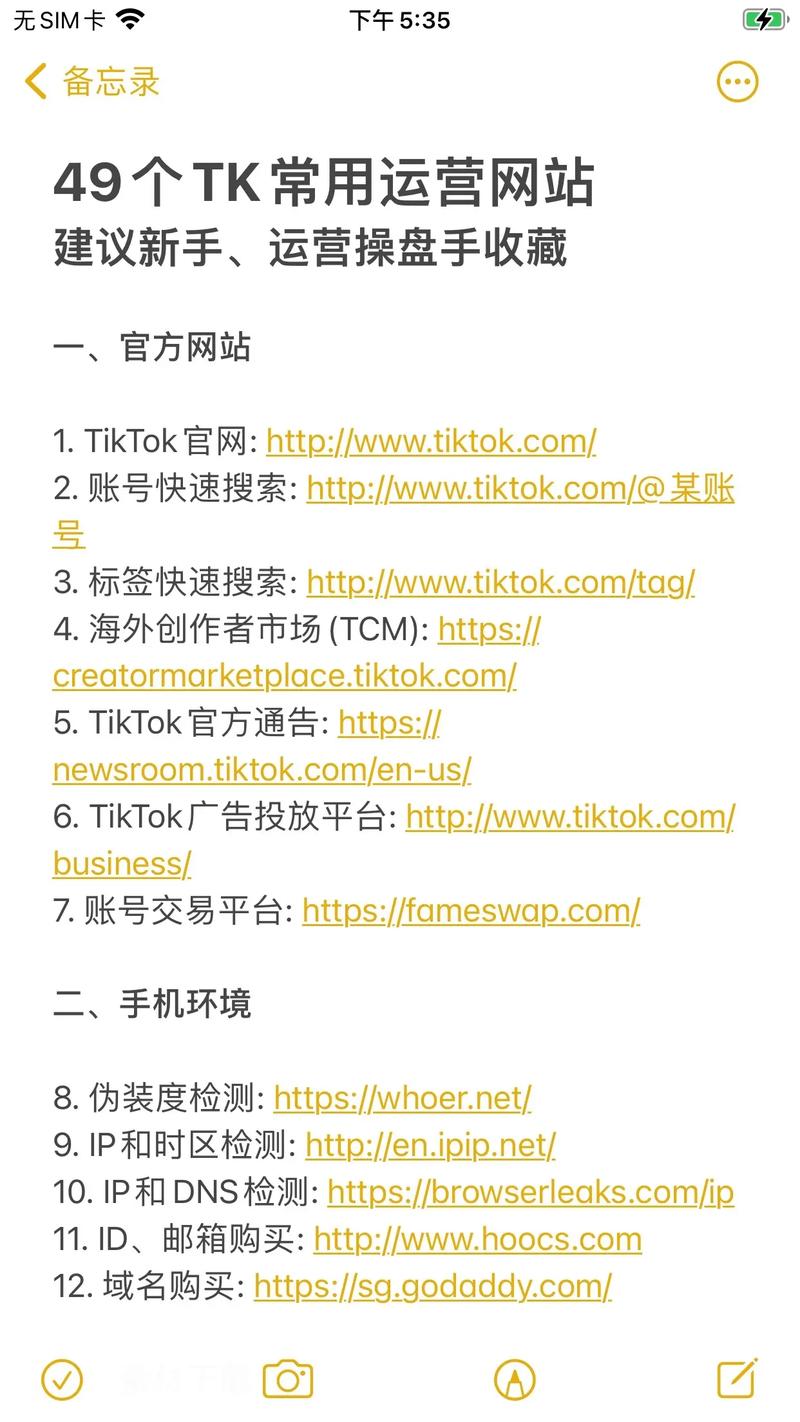Open the browserleaks.com/ip link

[530, 1192]
